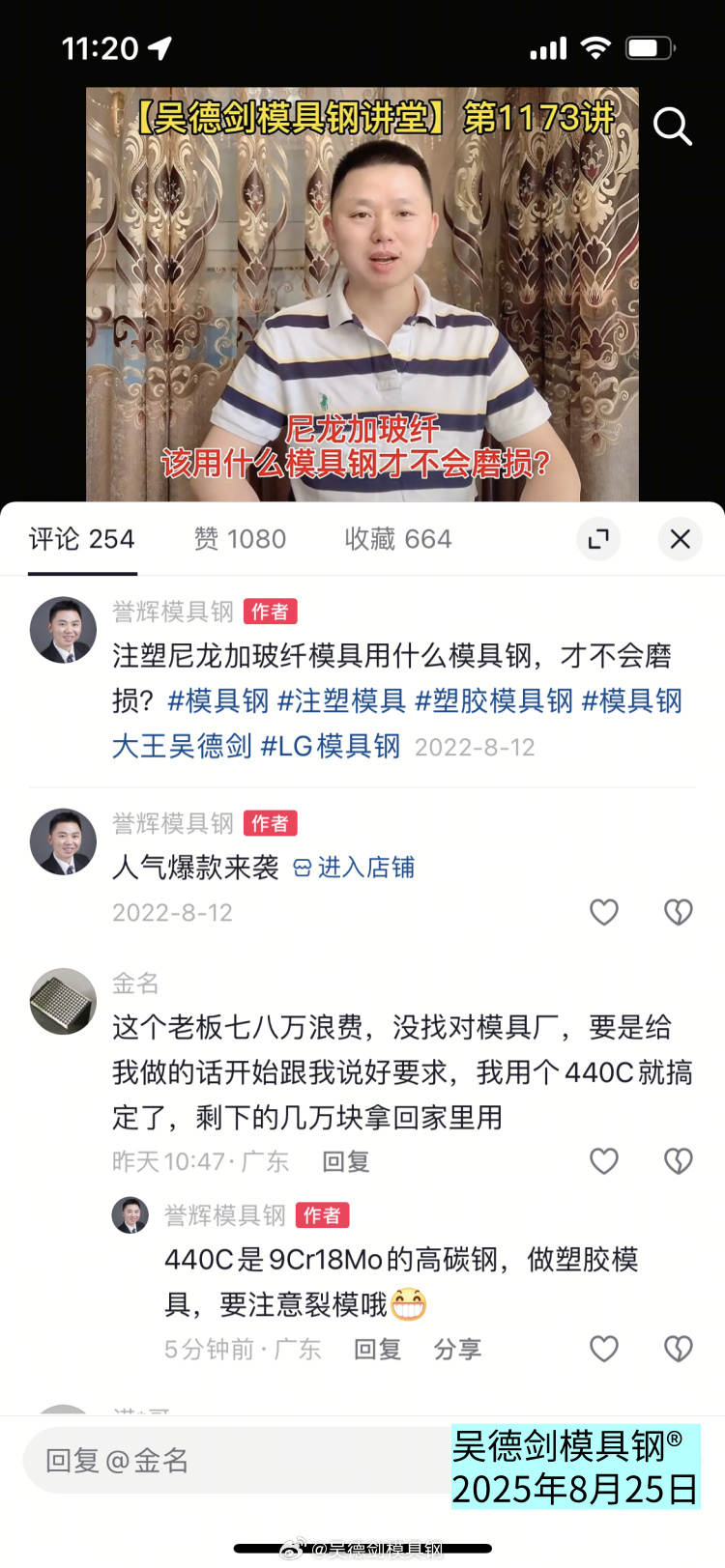Switch to the 评论 254 tab
Image resolution: width=725 pixels, height=1568 pixels.
coord(81,539)
